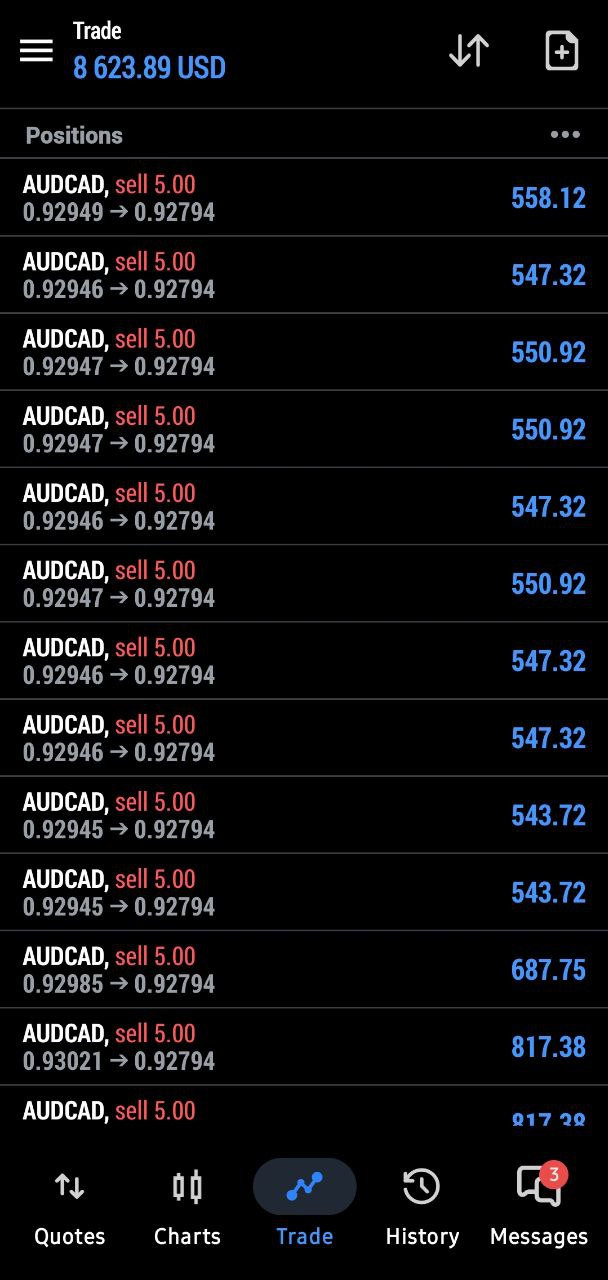Switch to the Quotes tab

[x=69, y=1207]
